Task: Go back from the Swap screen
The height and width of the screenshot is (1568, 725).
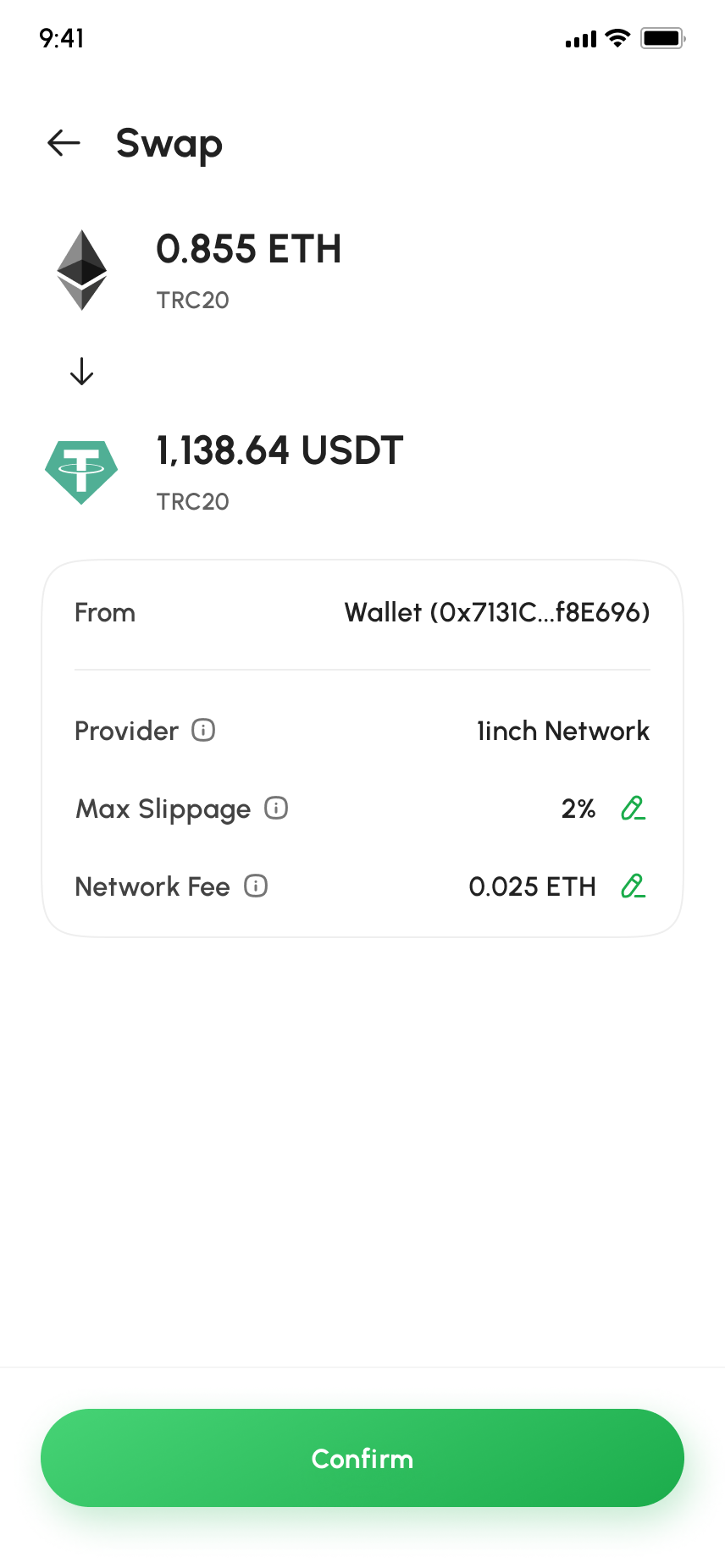Action: (64, 143)
